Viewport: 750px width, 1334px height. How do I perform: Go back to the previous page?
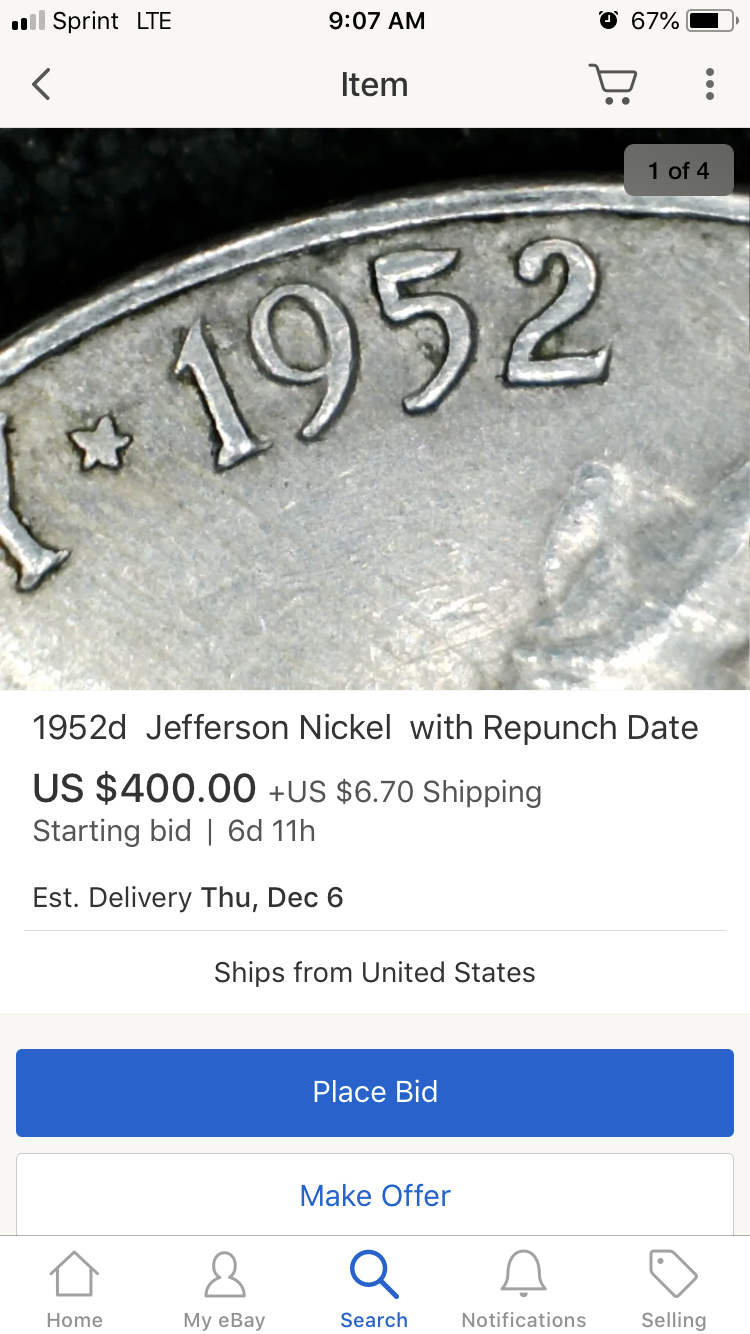[x=41, y=84]
